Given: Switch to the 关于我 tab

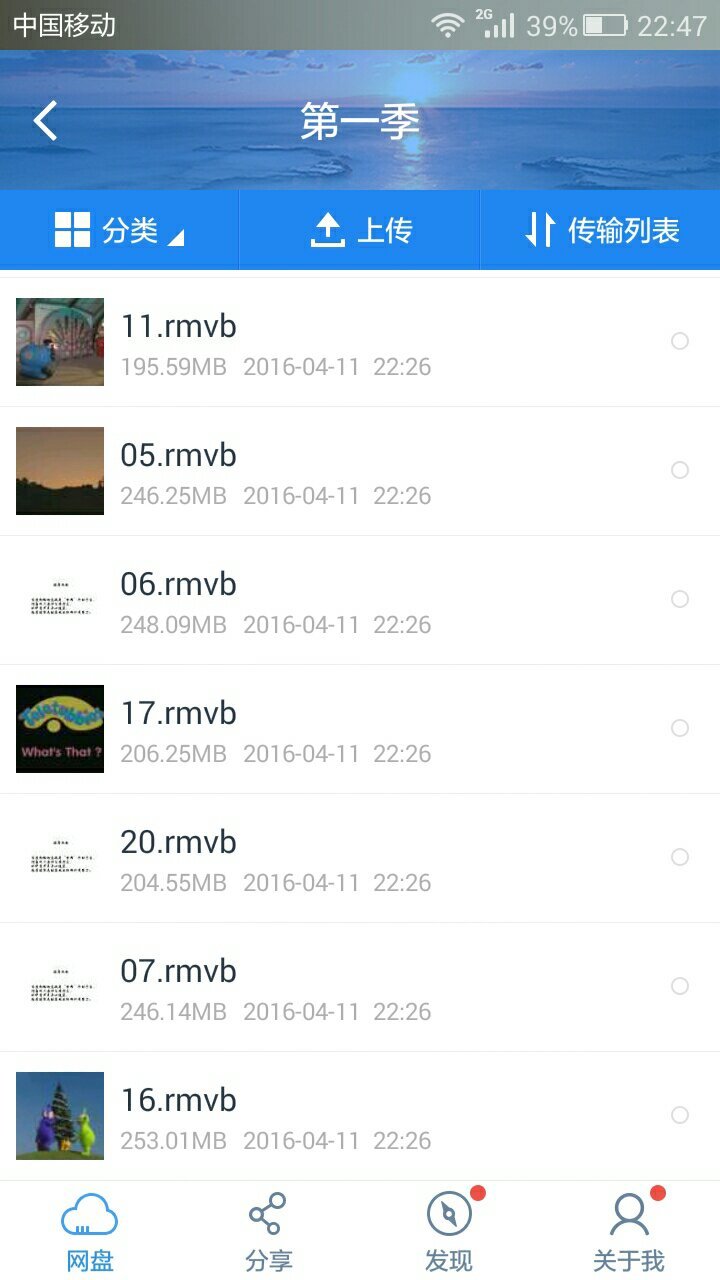Looking at the screenshot, I should tap(629, 1232).
